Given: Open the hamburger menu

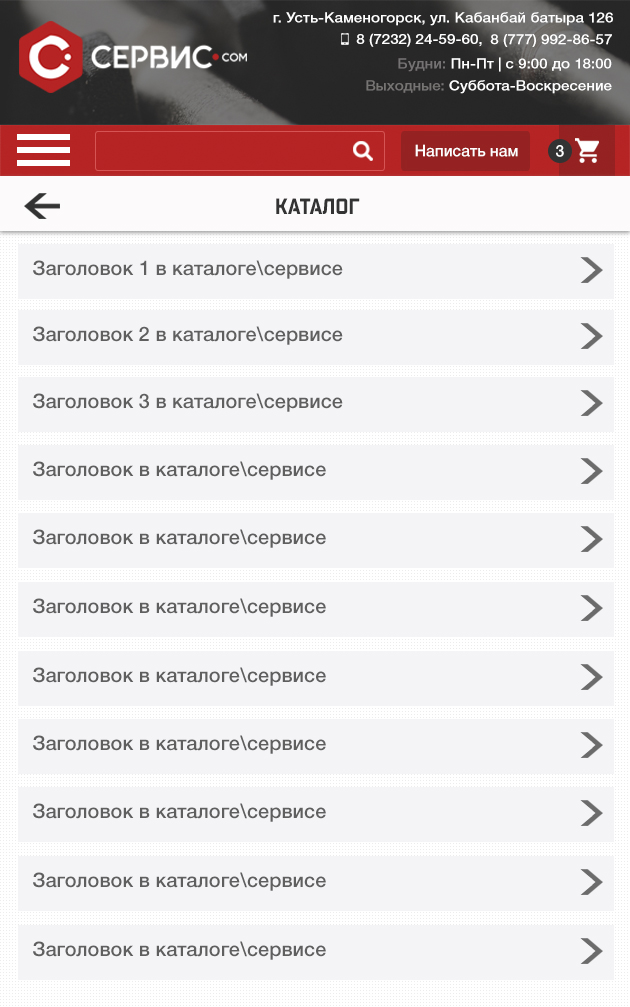Looking at the screenshot, I should 43,150.
